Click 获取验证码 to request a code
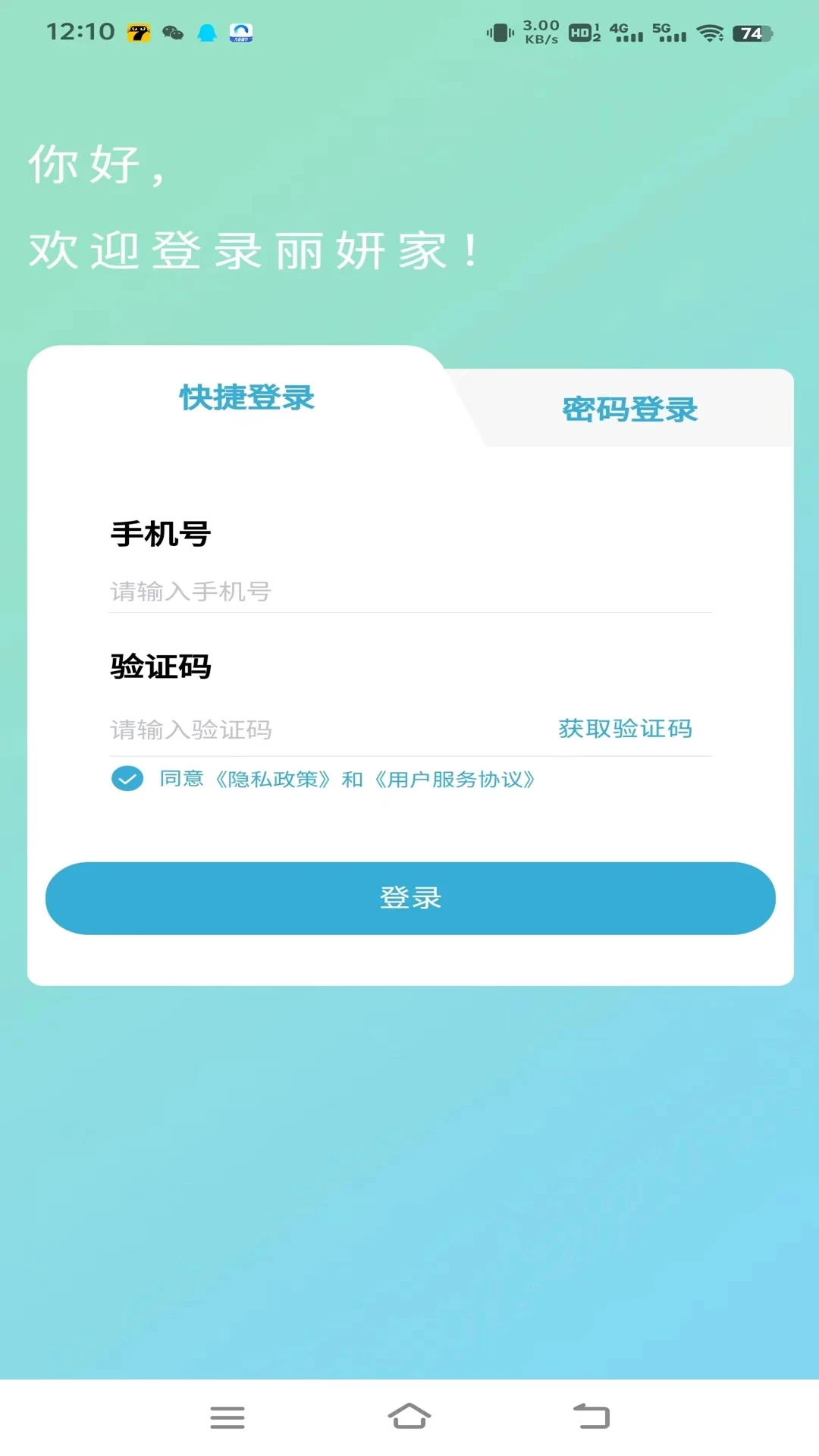This screenshot has height=1456, width=819. coord(626,729)
